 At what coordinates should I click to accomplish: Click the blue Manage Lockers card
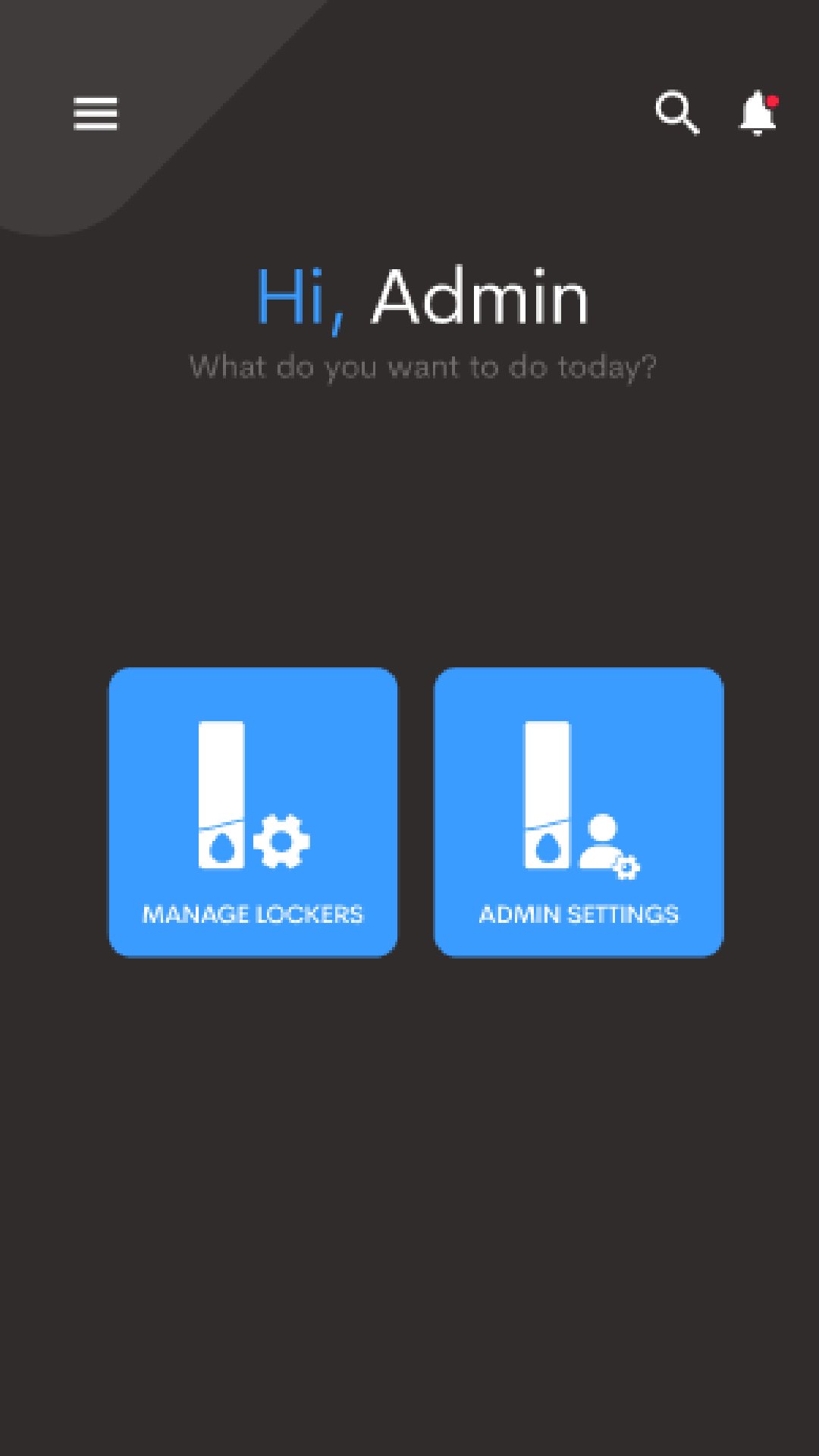(253, 811)
